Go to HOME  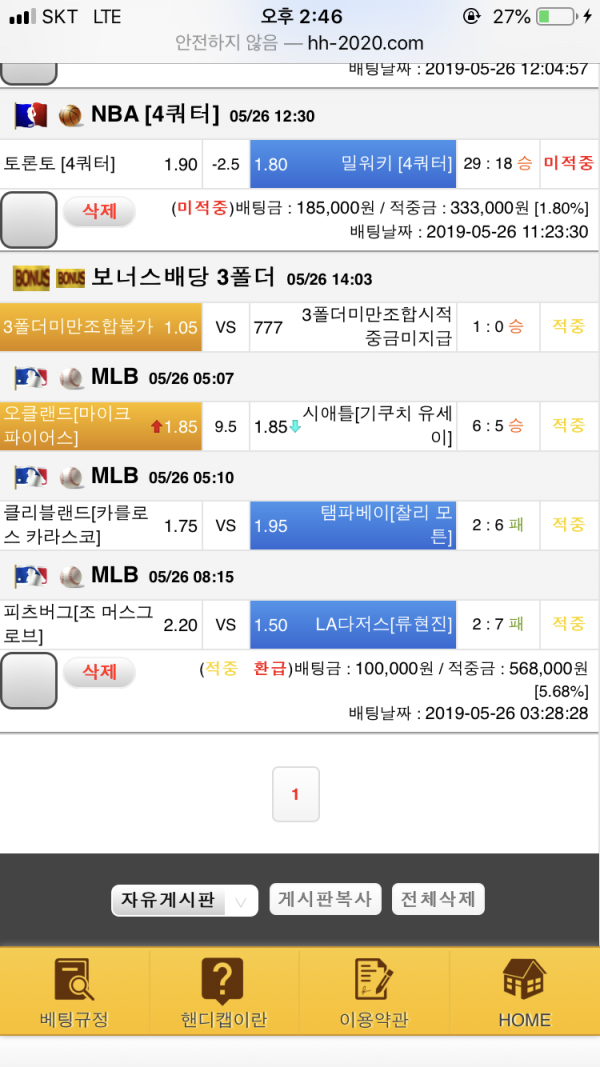click(524, 992)
